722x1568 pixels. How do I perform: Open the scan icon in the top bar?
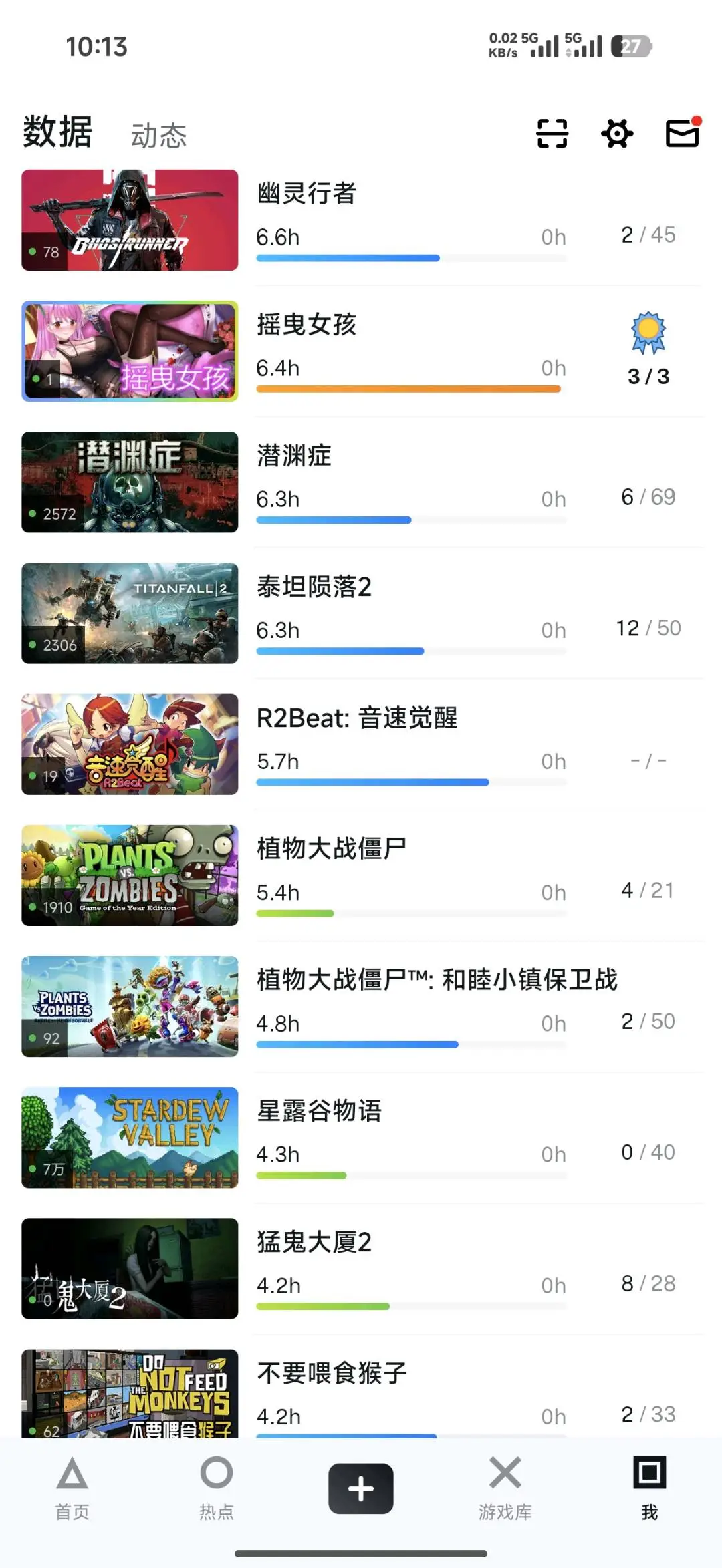click(552, 133)
